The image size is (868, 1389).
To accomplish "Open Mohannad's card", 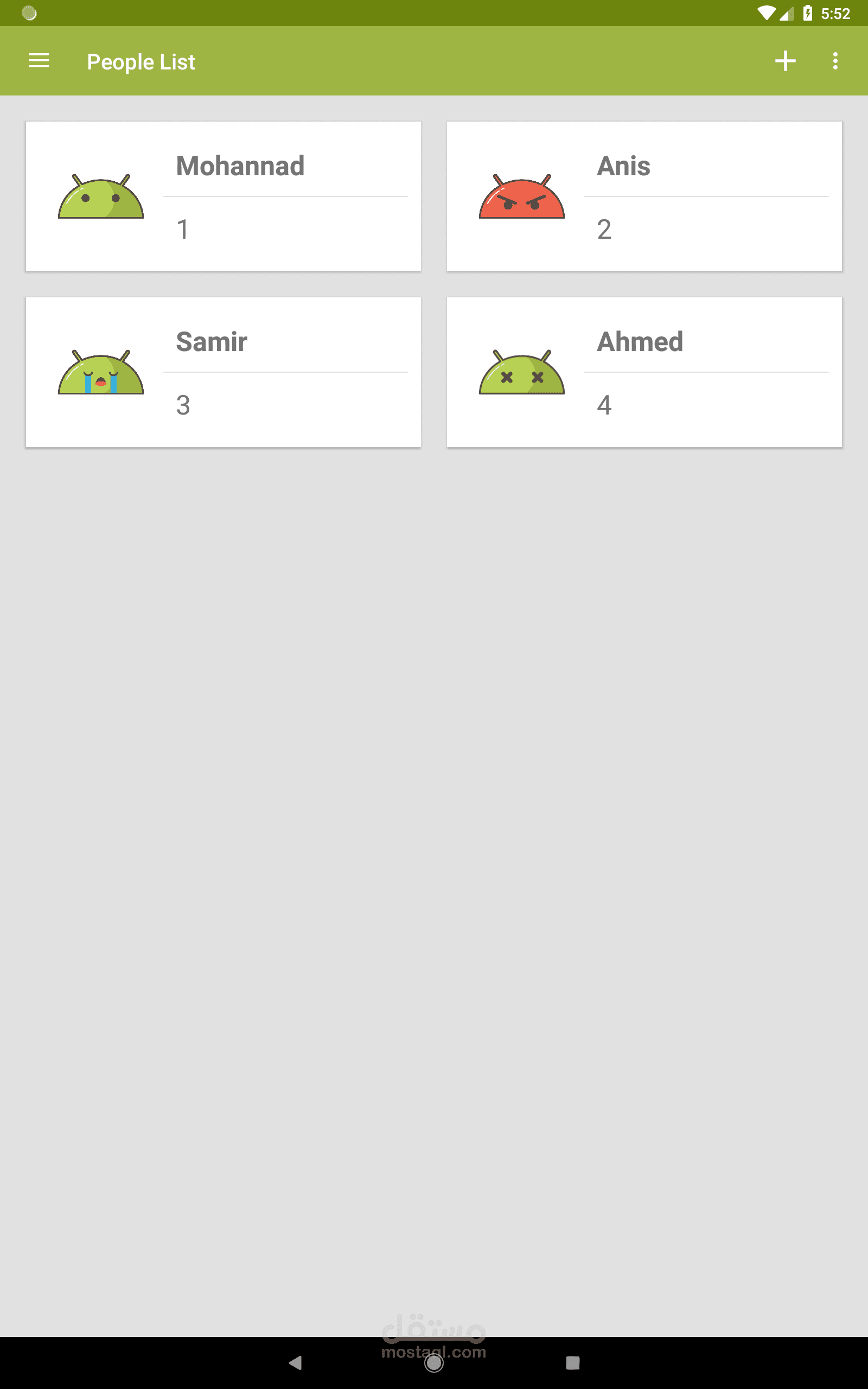I will 224,196.
